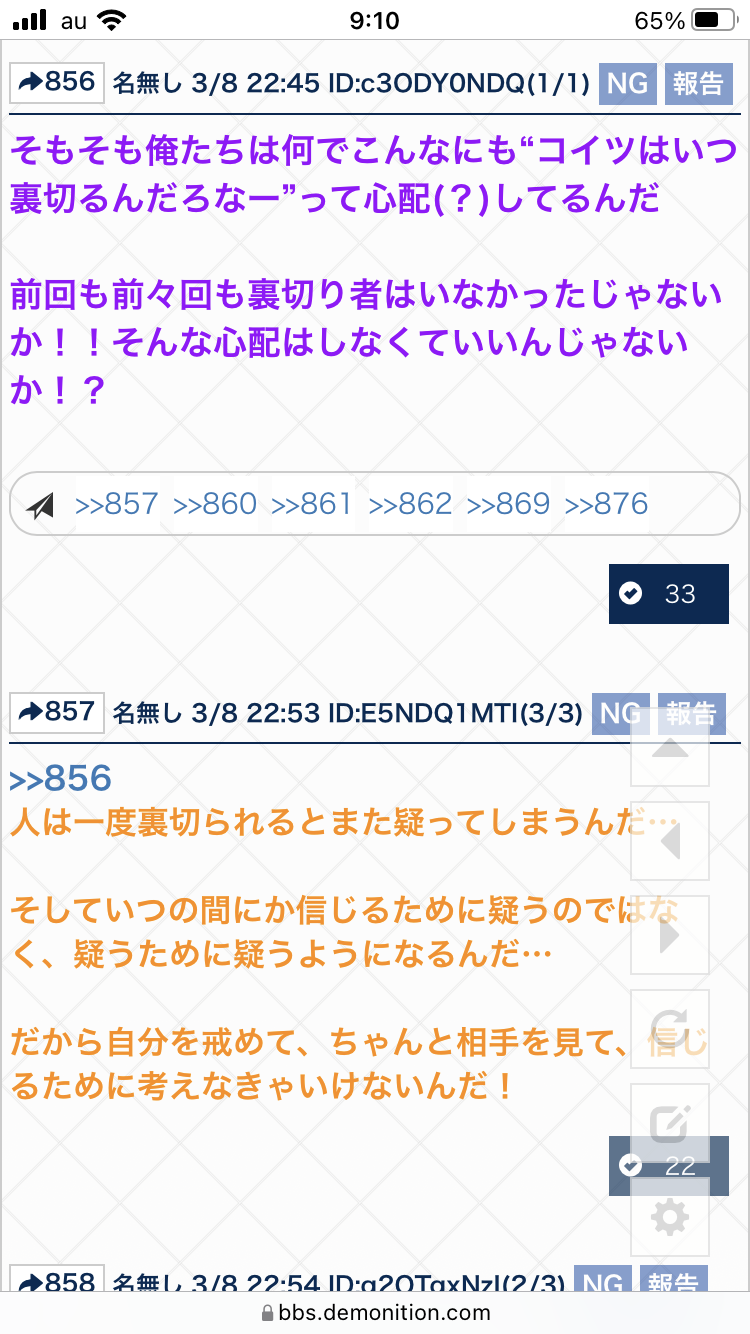Go to previous page arrow
The width and height of the screenshot is (750, 1334).
pyautogui.click(x=669, y=841)
